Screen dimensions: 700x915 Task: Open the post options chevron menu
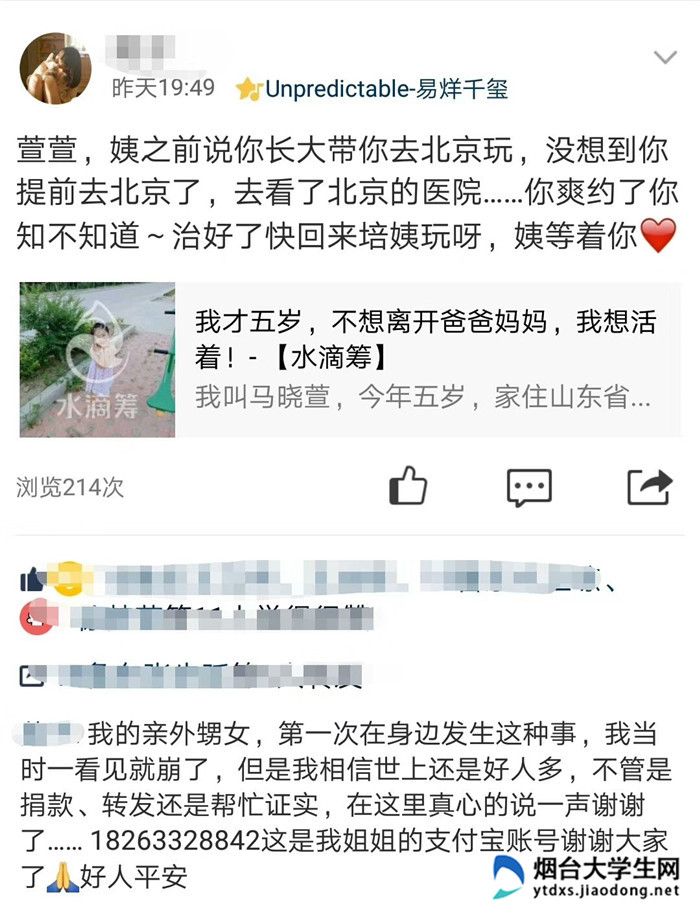665,57
